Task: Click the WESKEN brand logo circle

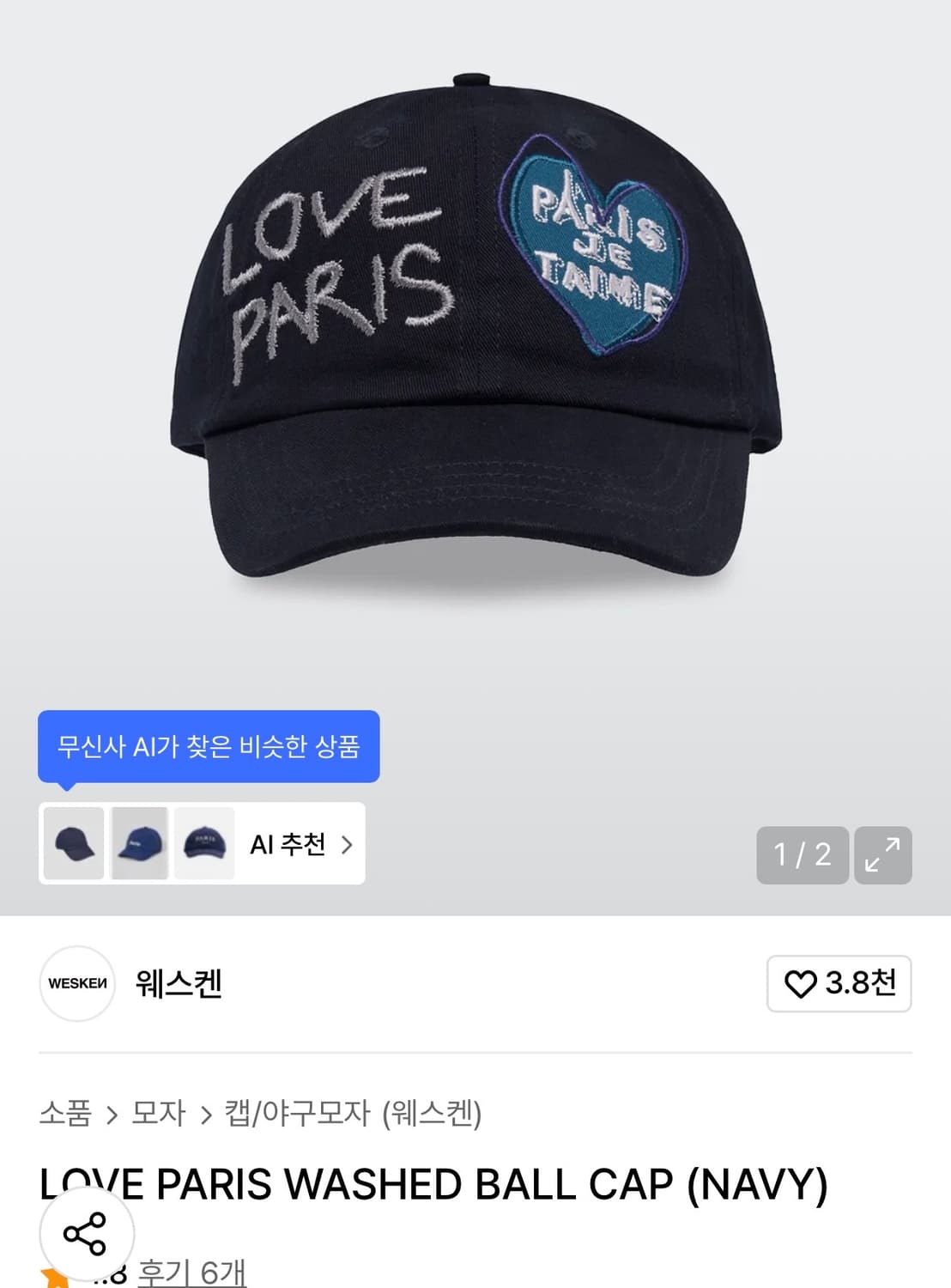Action: [76, 984]
